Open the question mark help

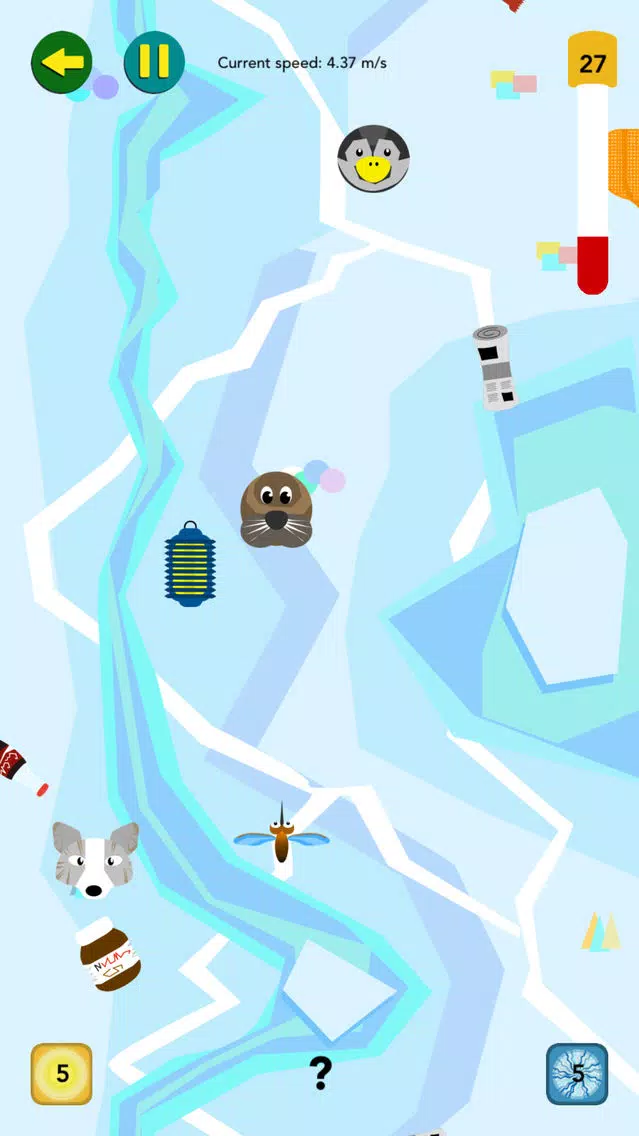point(320,1073)
